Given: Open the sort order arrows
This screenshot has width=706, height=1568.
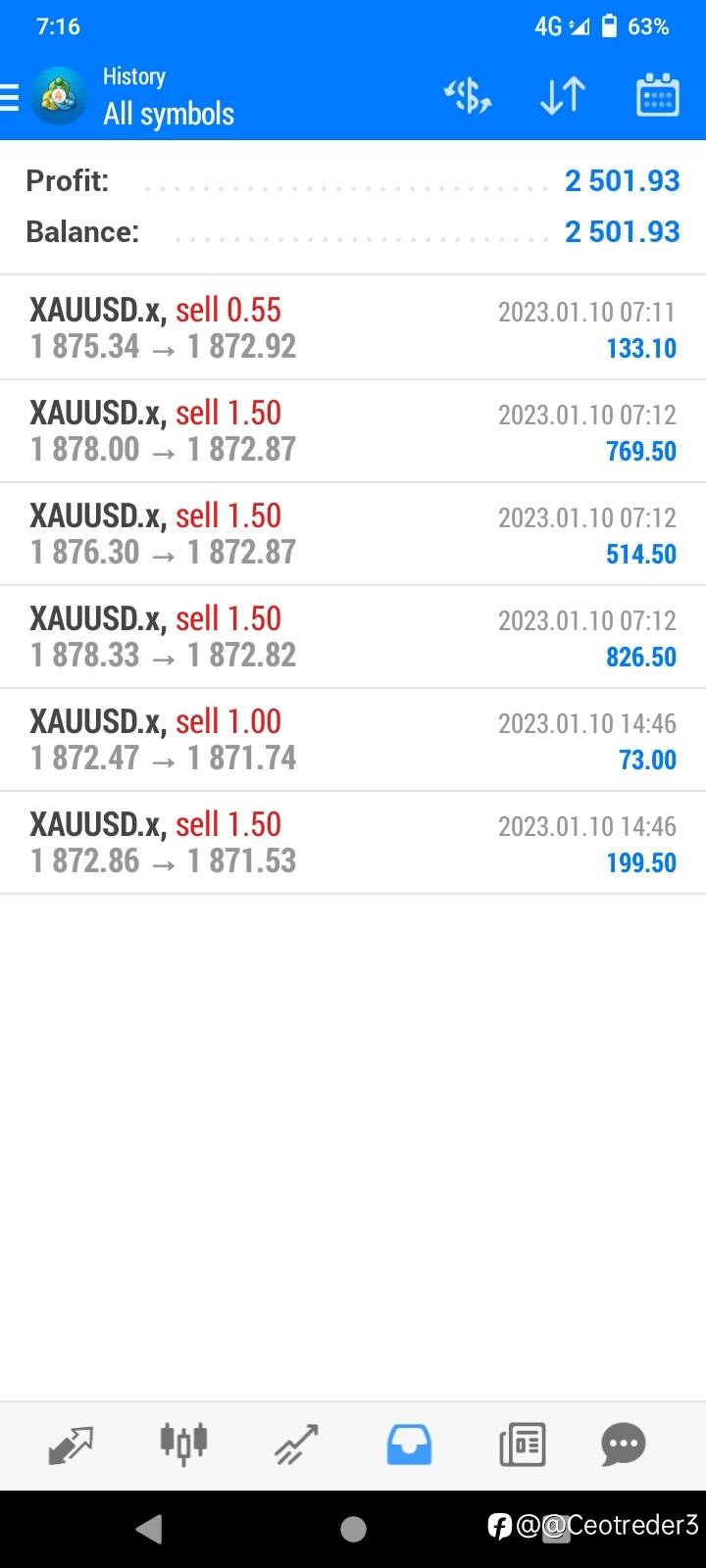Looking at the screenshot, I should pyautogui.click(x=563, y=96).
